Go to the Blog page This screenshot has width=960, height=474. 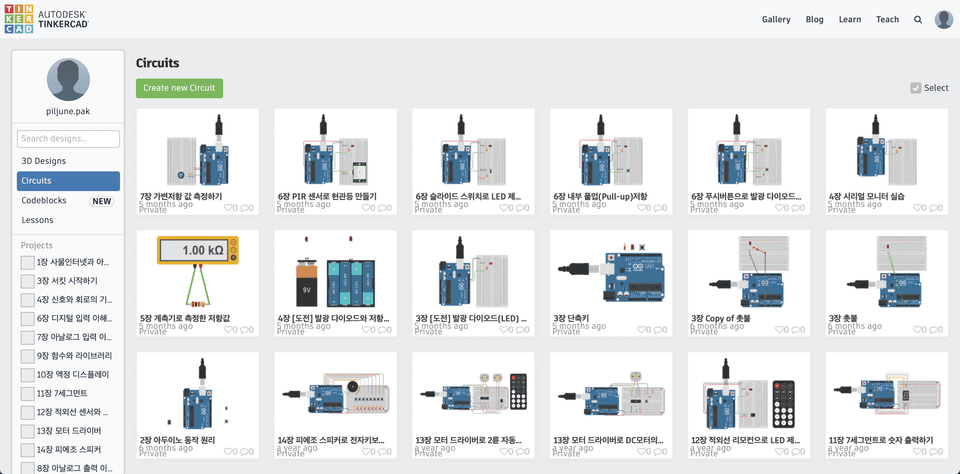click(814, 19)
